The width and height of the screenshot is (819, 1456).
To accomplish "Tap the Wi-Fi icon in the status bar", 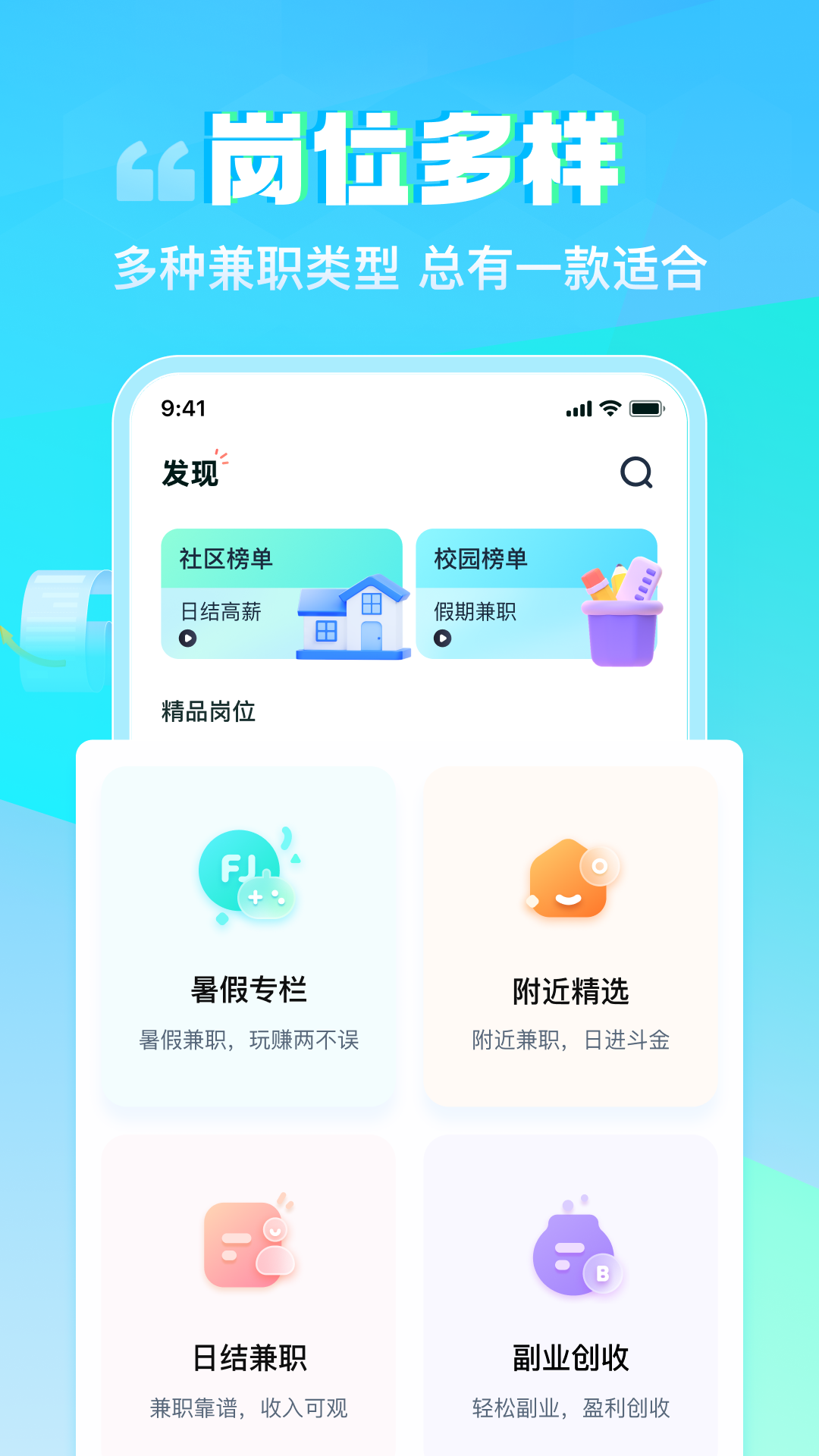I will pos(610,408).
